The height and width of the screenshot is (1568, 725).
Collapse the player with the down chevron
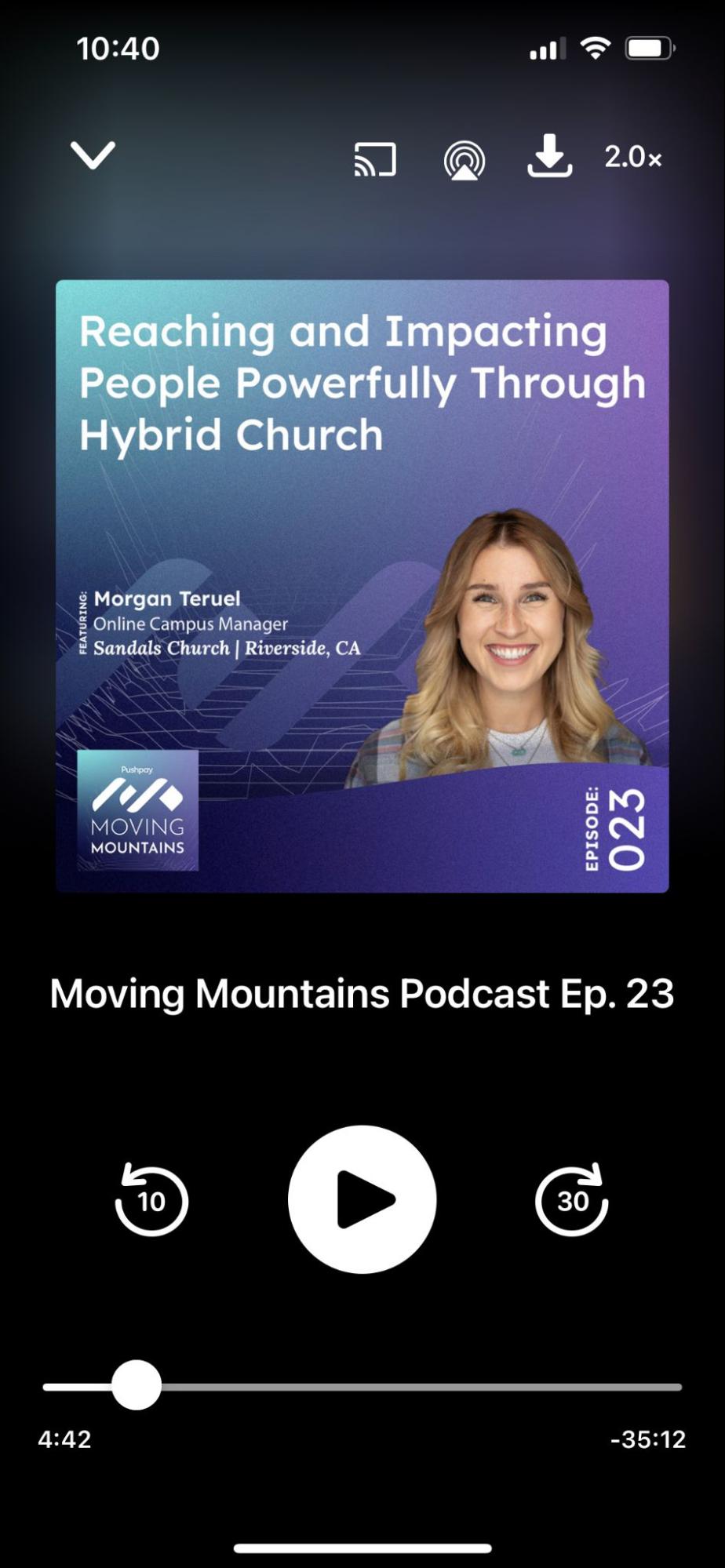point(93,155)
